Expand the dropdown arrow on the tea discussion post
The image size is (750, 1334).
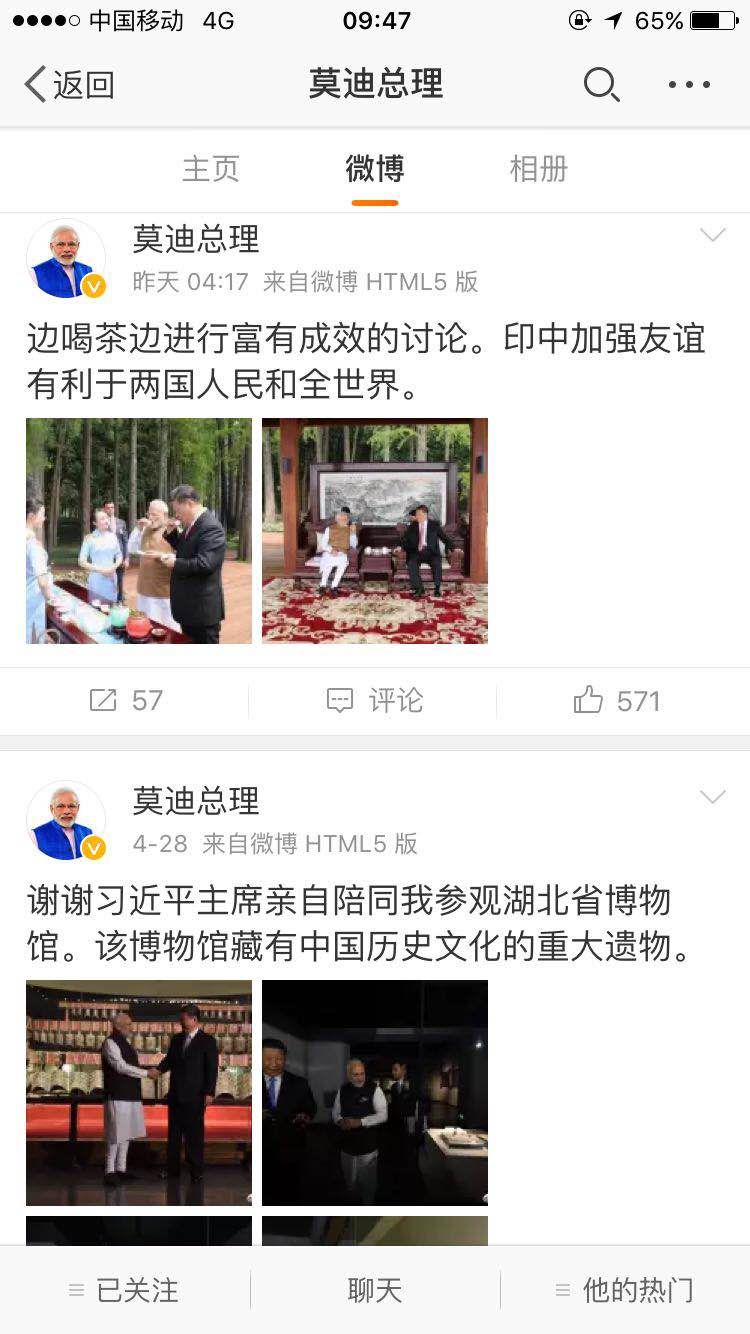[712, 236]
